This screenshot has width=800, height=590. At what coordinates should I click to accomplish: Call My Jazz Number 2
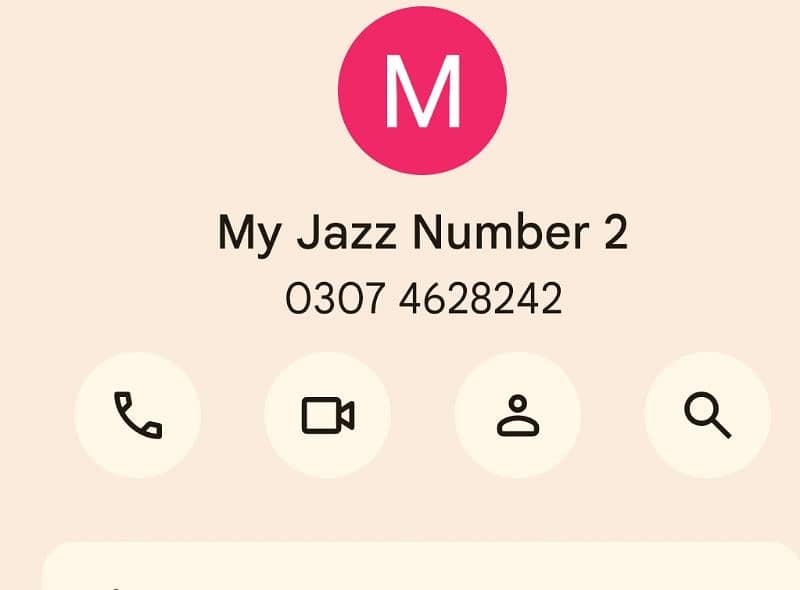pyautogui.click(x=138, y=415)
